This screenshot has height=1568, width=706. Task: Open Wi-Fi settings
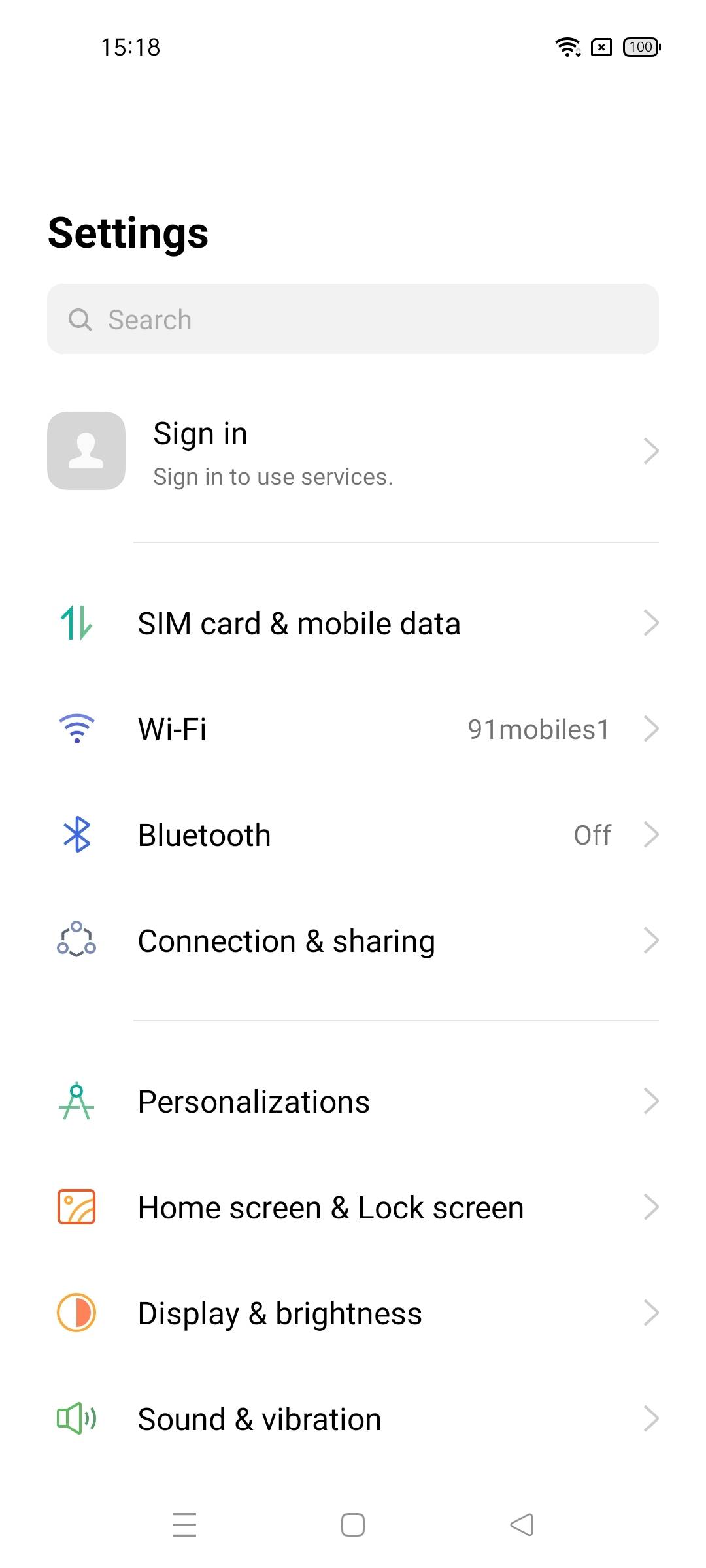click(x=353, y=728)
